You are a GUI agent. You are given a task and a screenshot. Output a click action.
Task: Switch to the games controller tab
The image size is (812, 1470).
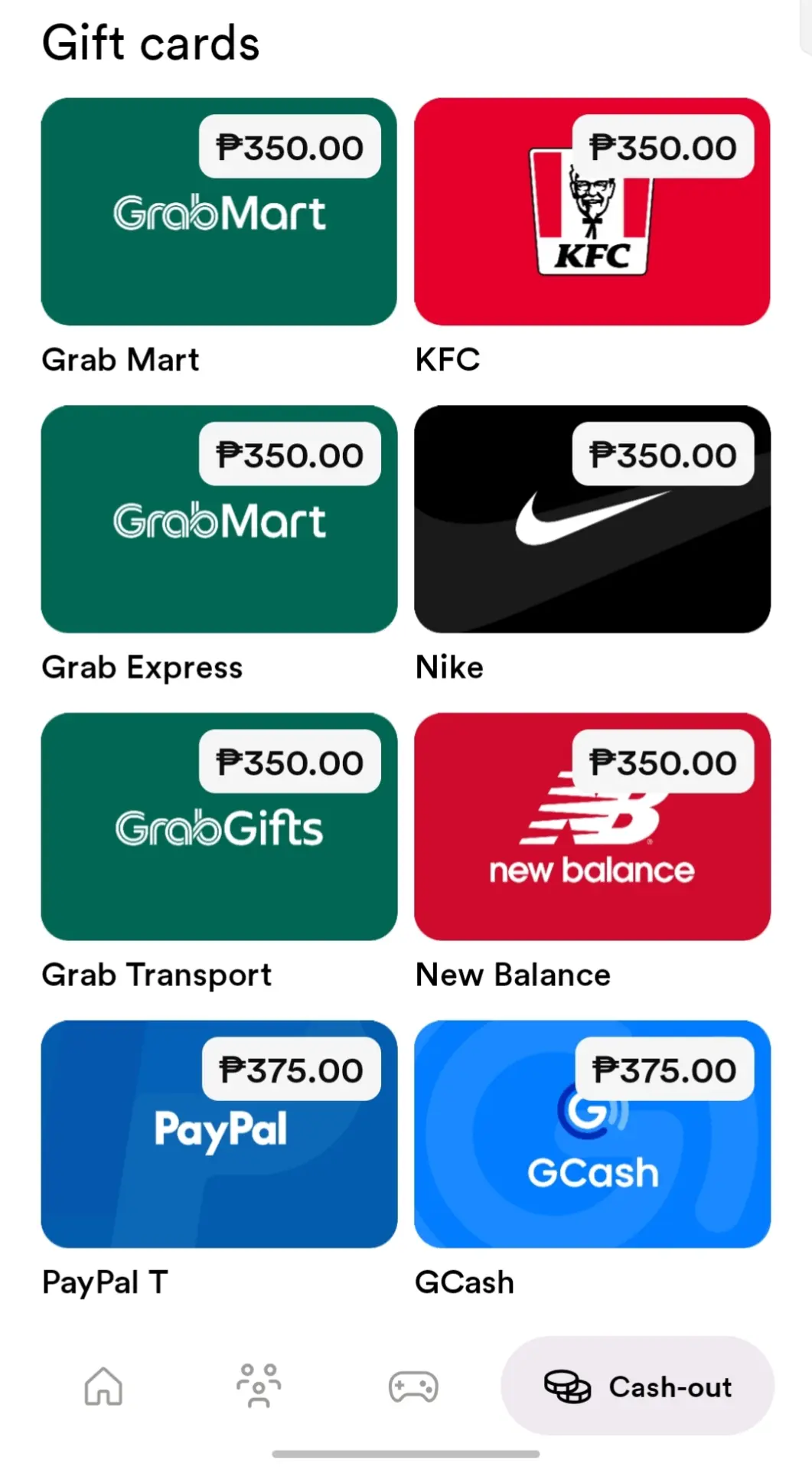[413, 1387]
